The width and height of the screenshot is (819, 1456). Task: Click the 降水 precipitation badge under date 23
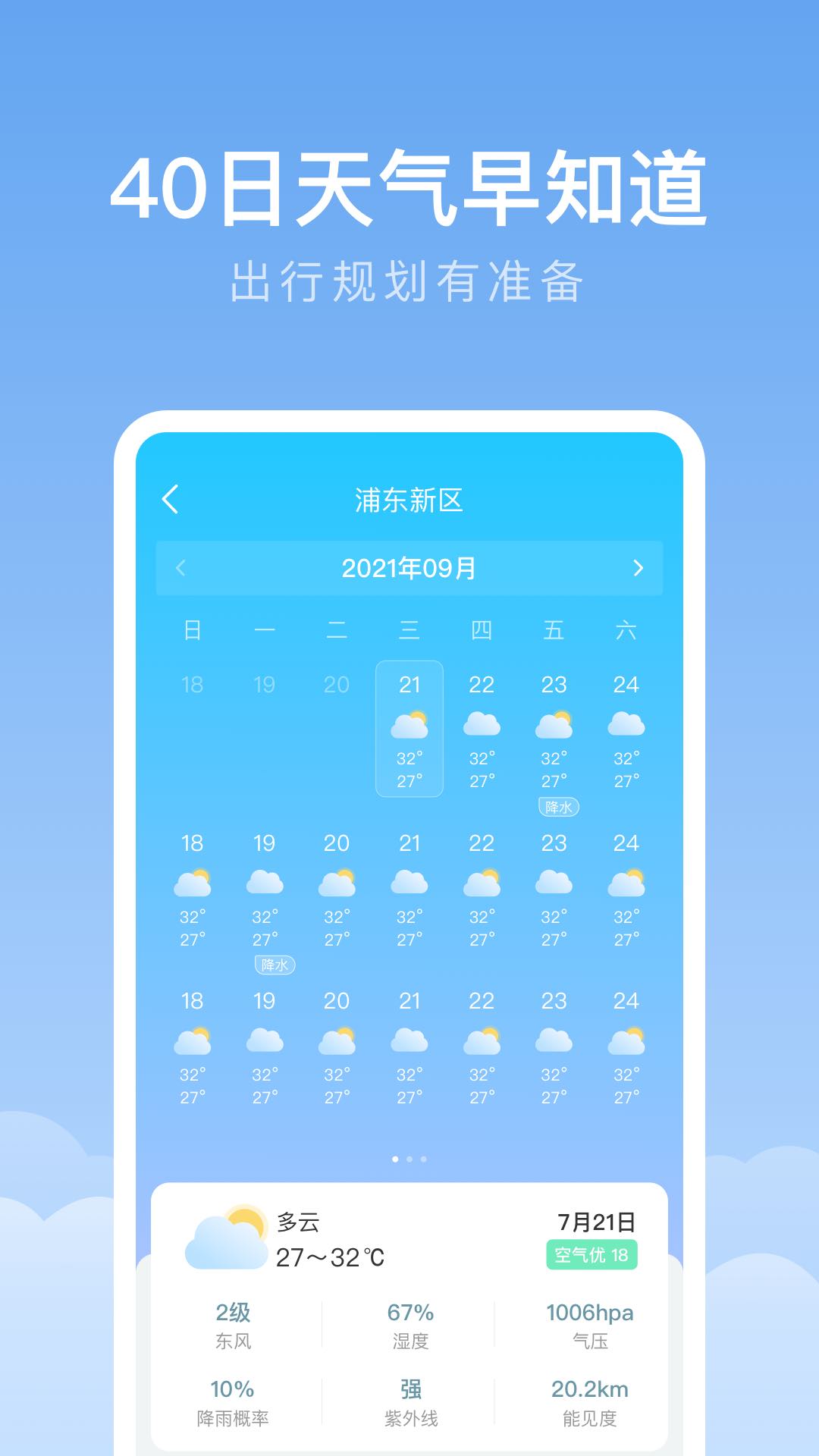[x=559, y=807]
